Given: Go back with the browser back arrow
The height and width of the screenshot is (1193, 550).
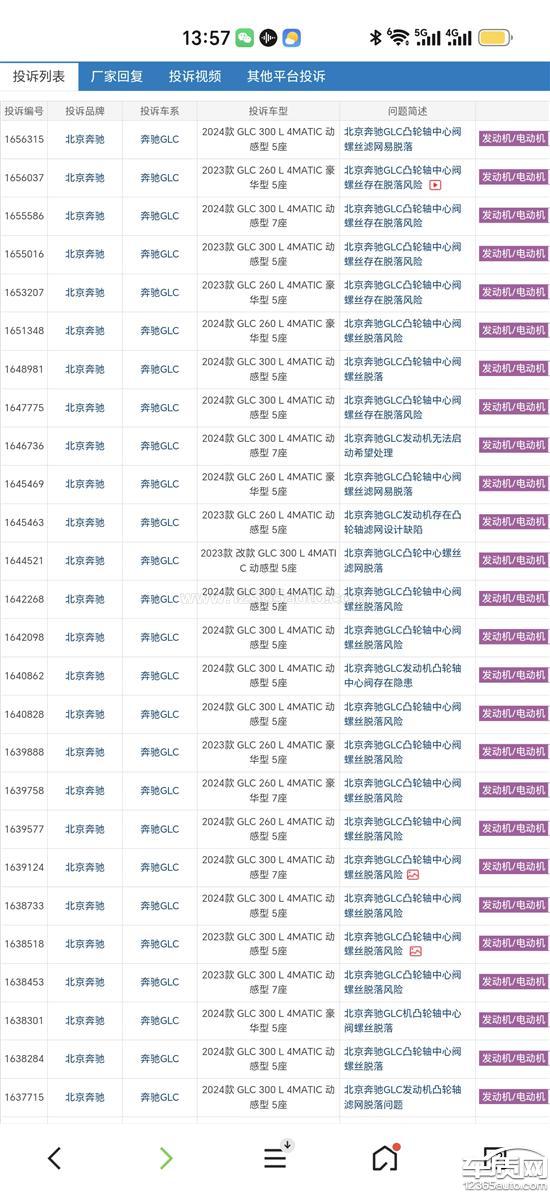Looking at the screenshot, I should pyautogui.click(x=54, y=1158).
